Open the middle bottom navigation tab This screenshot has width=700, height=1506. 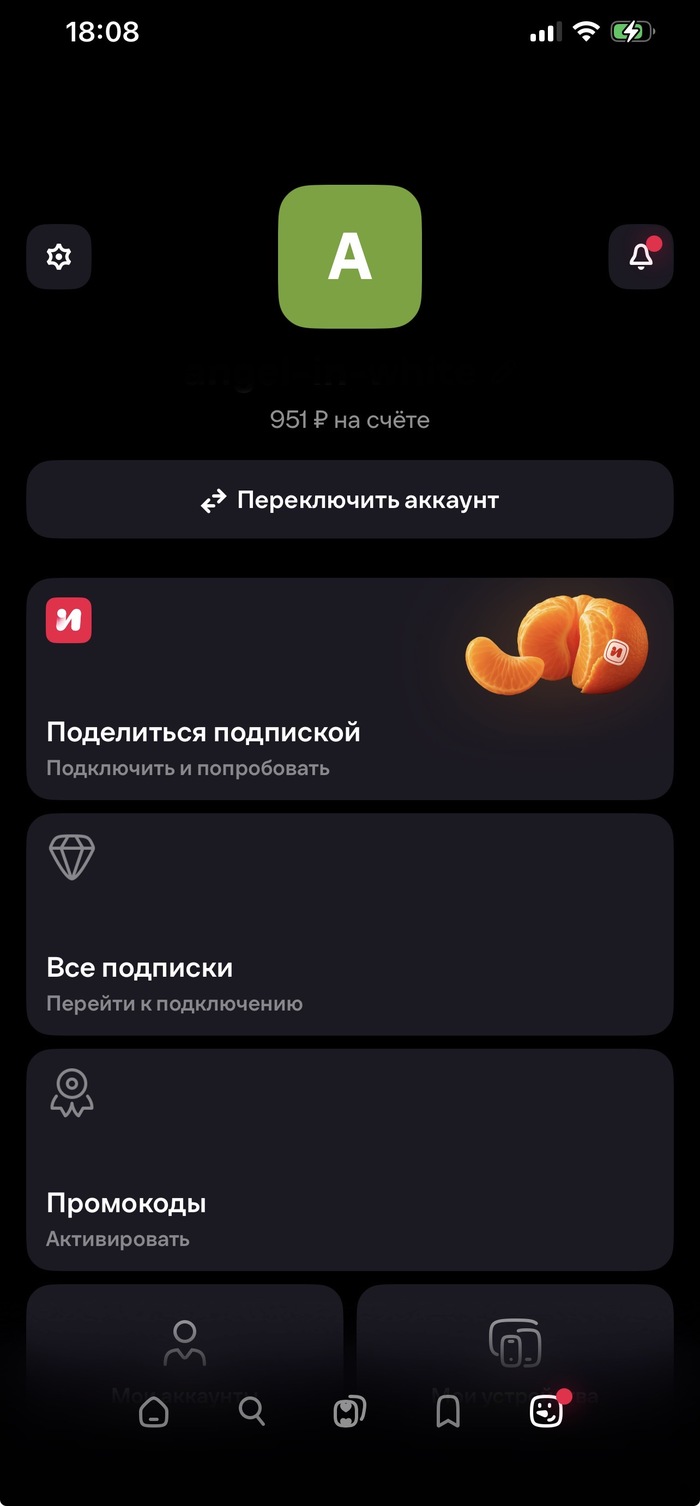pos(349,1411)
